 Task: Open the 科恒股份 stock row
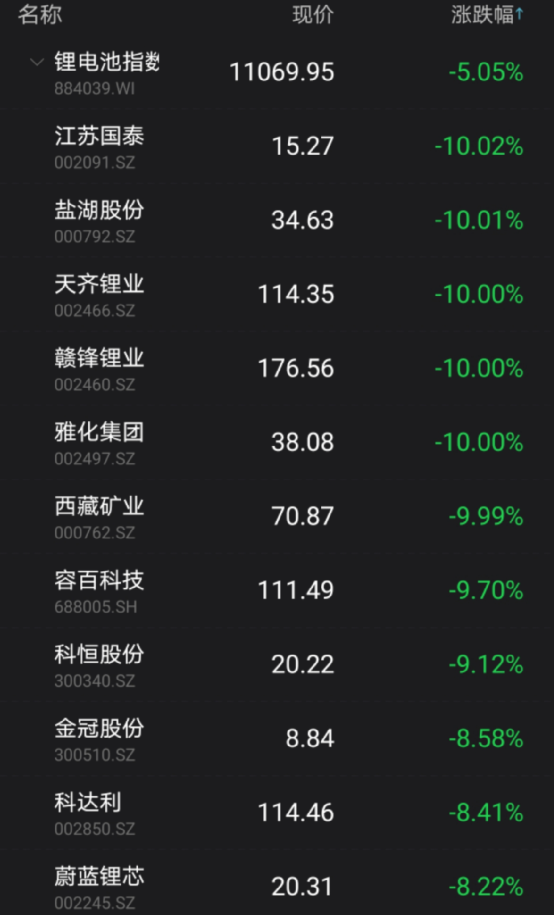[x=277, y=665]
